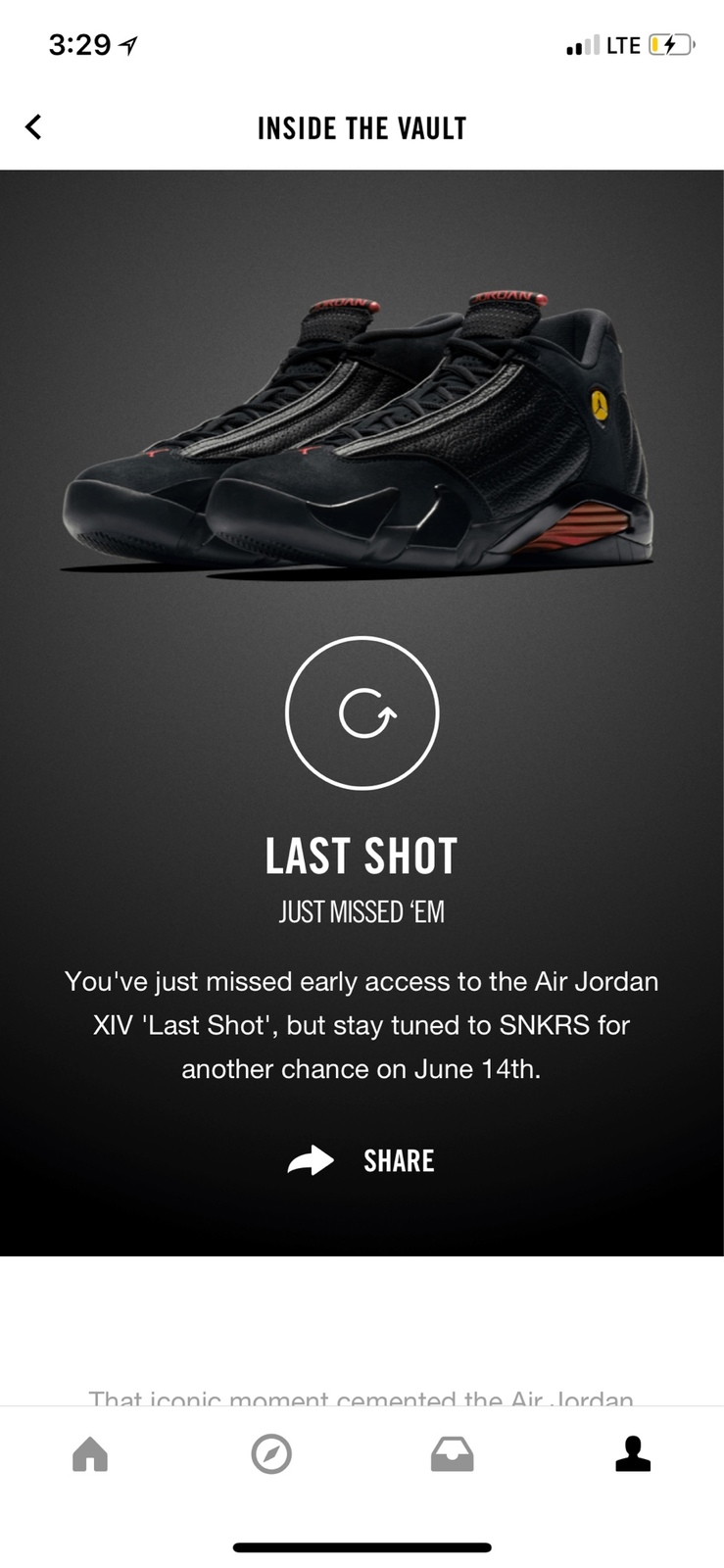This screenshot has width=724, height=1568.
Task: Go back from Inside the Vault
Action: coord(33,127)
